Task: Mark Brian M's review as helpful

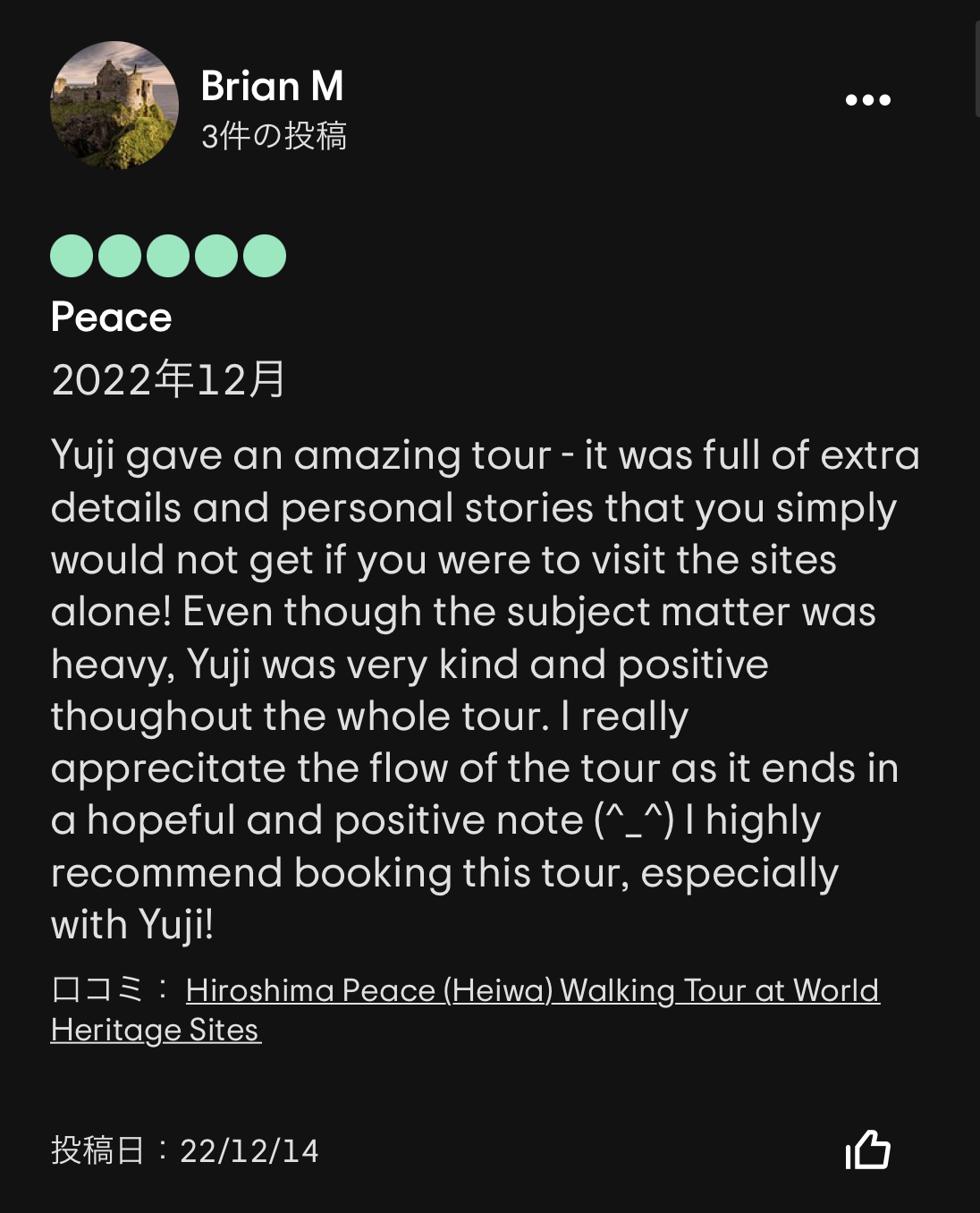Action: (867, 1149)
